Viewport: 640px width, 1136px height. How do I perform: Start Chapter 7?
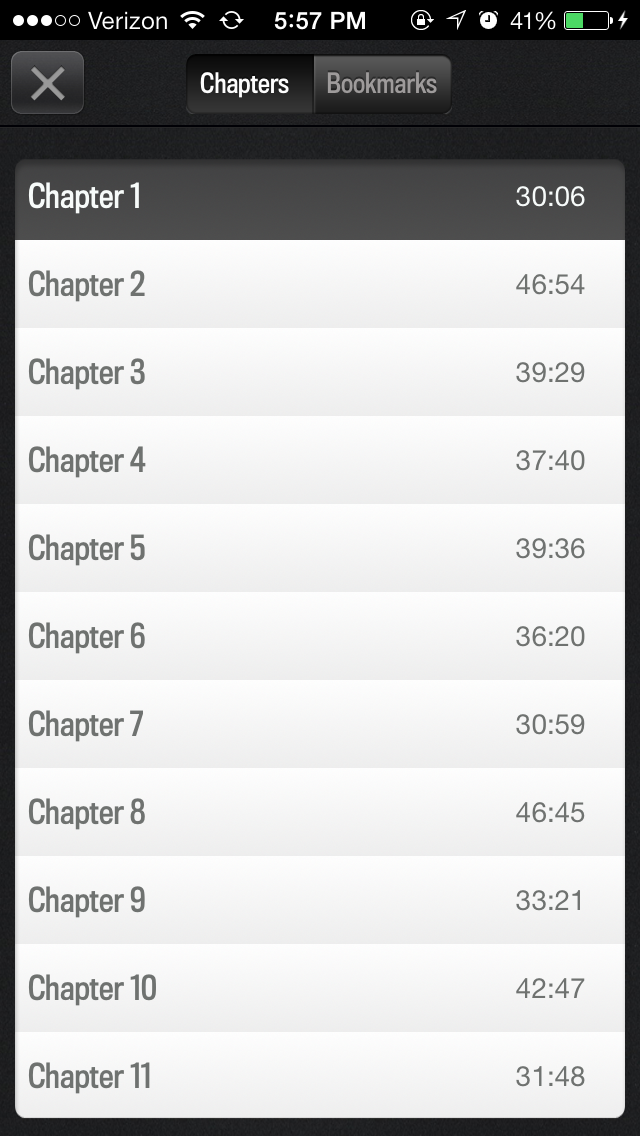320,724
